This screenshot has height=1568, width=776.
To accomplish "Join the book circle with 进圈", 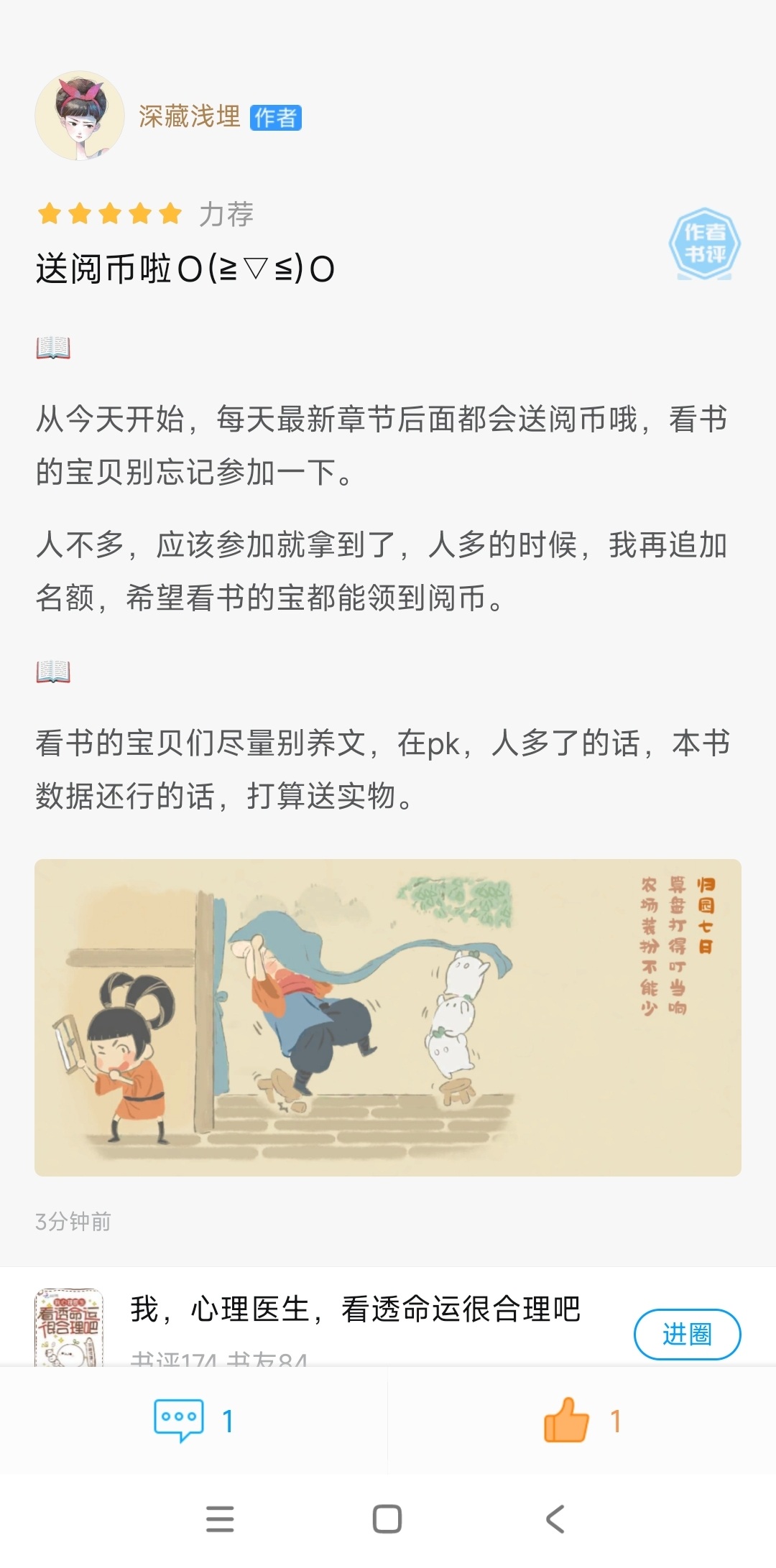I will (687, 1334).
